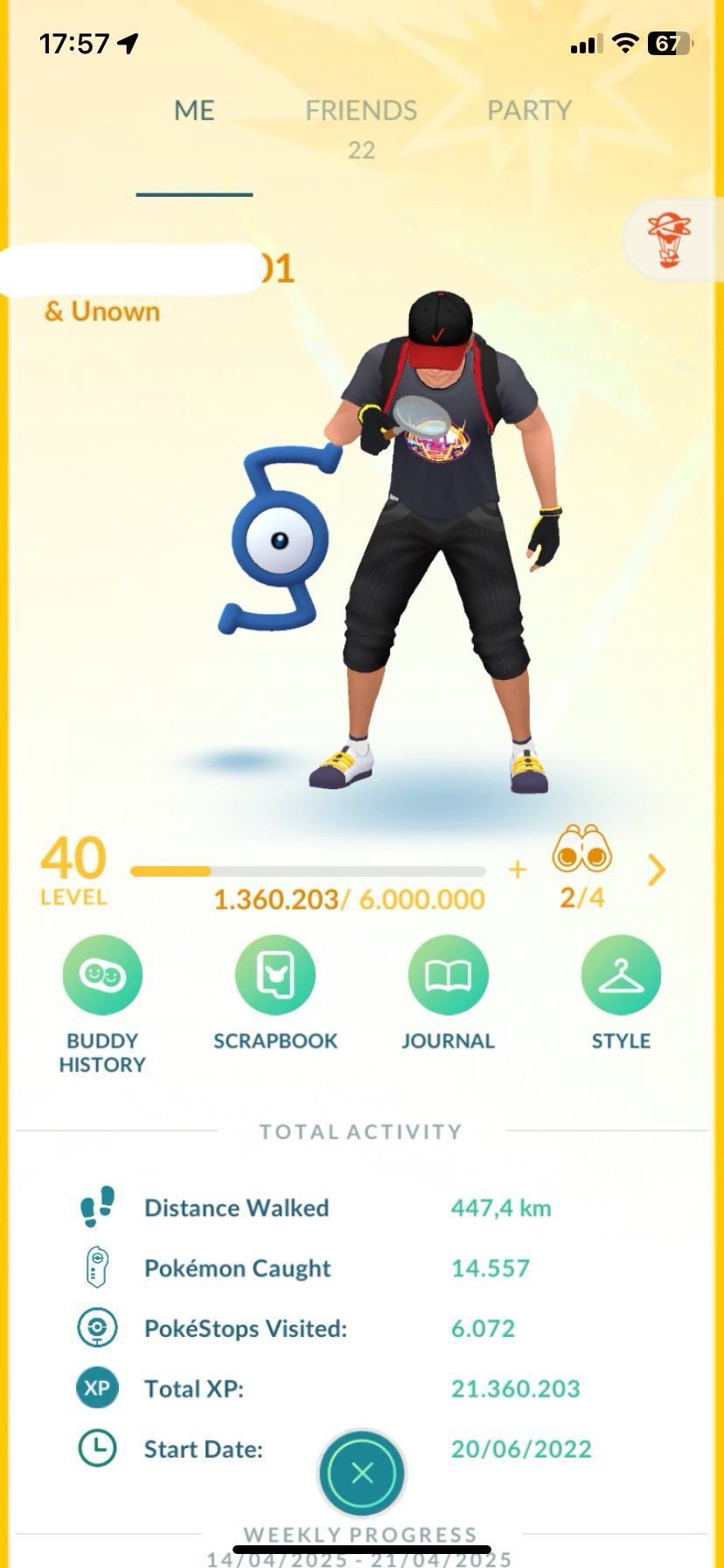Image resolution: width=724 pixels, height=1568 pixels.
Task: Open the Journal
Action: coord(448,993)
